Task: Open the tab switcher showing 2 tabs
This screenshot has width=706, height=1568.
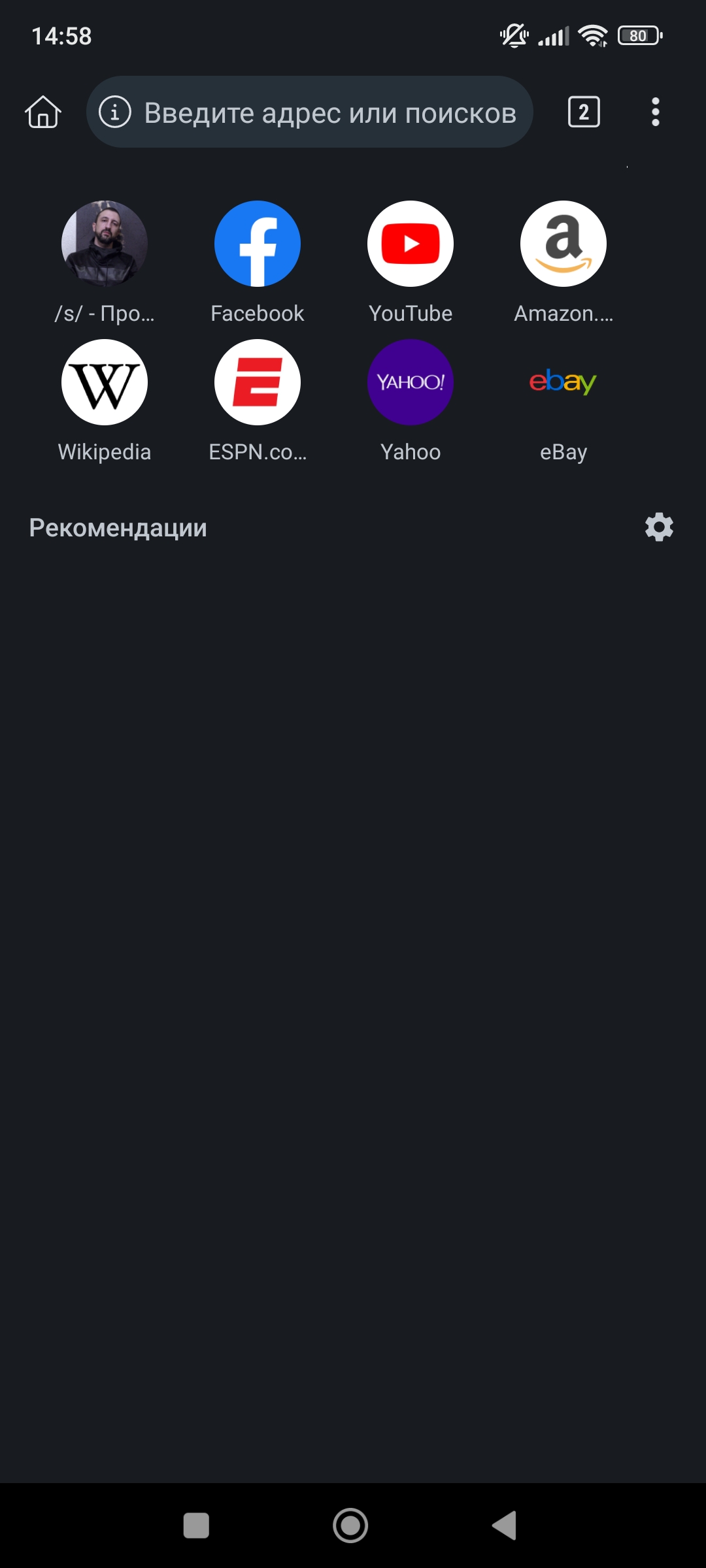Action: 584,112
